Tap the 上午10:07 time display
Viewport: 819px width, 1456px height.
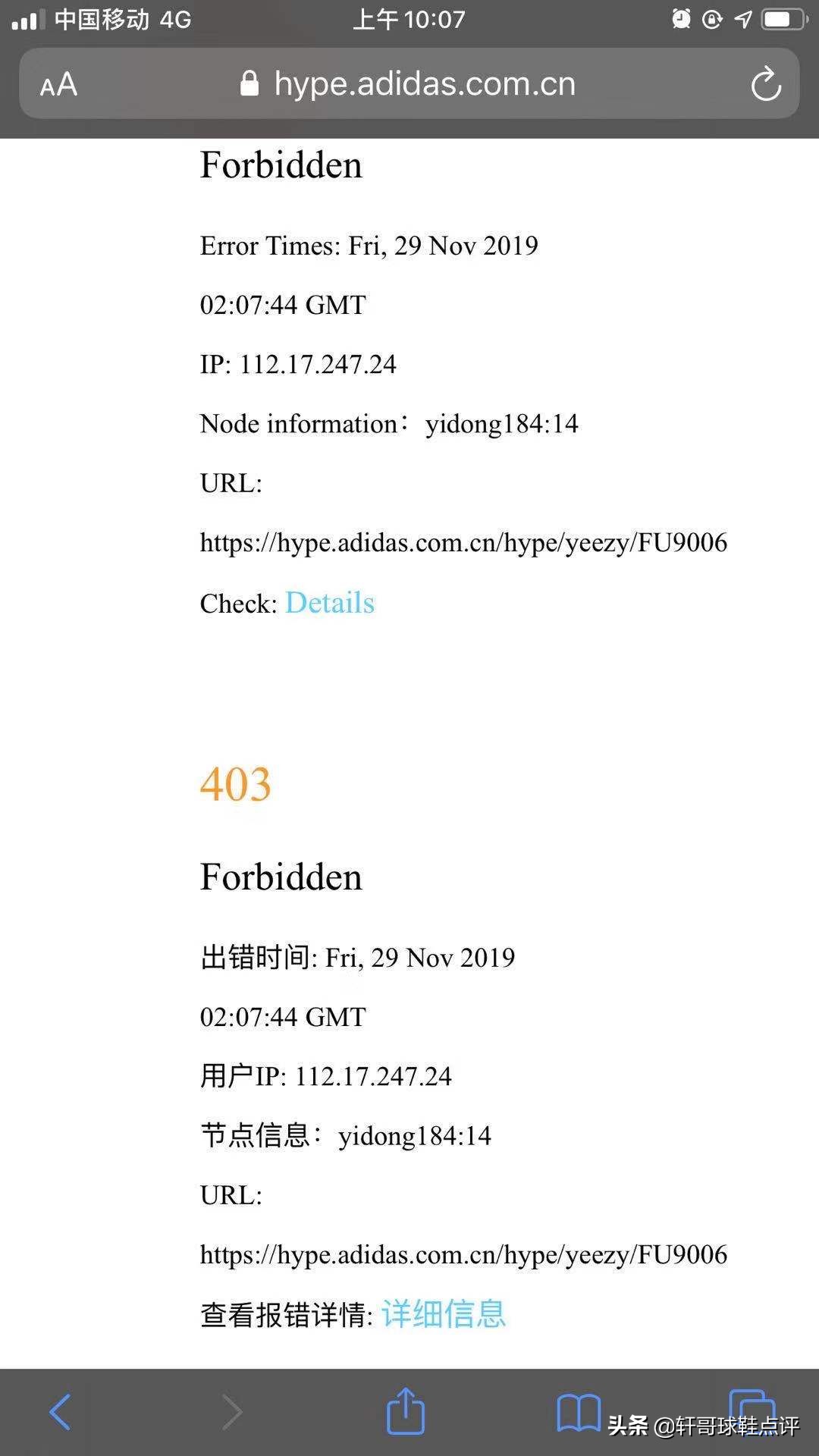click(x=409, y=19)
